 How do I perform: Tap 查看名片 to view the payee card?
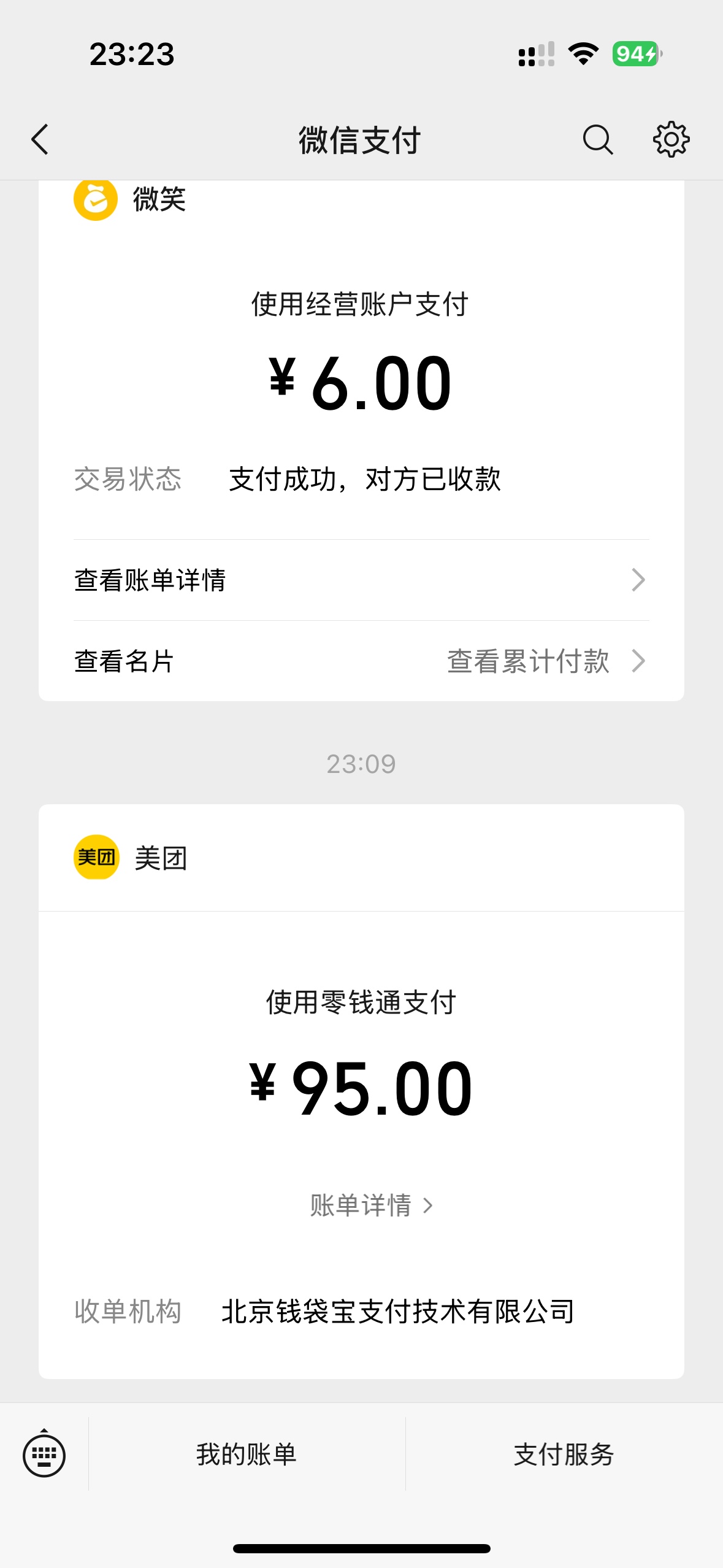click(124, 661)
